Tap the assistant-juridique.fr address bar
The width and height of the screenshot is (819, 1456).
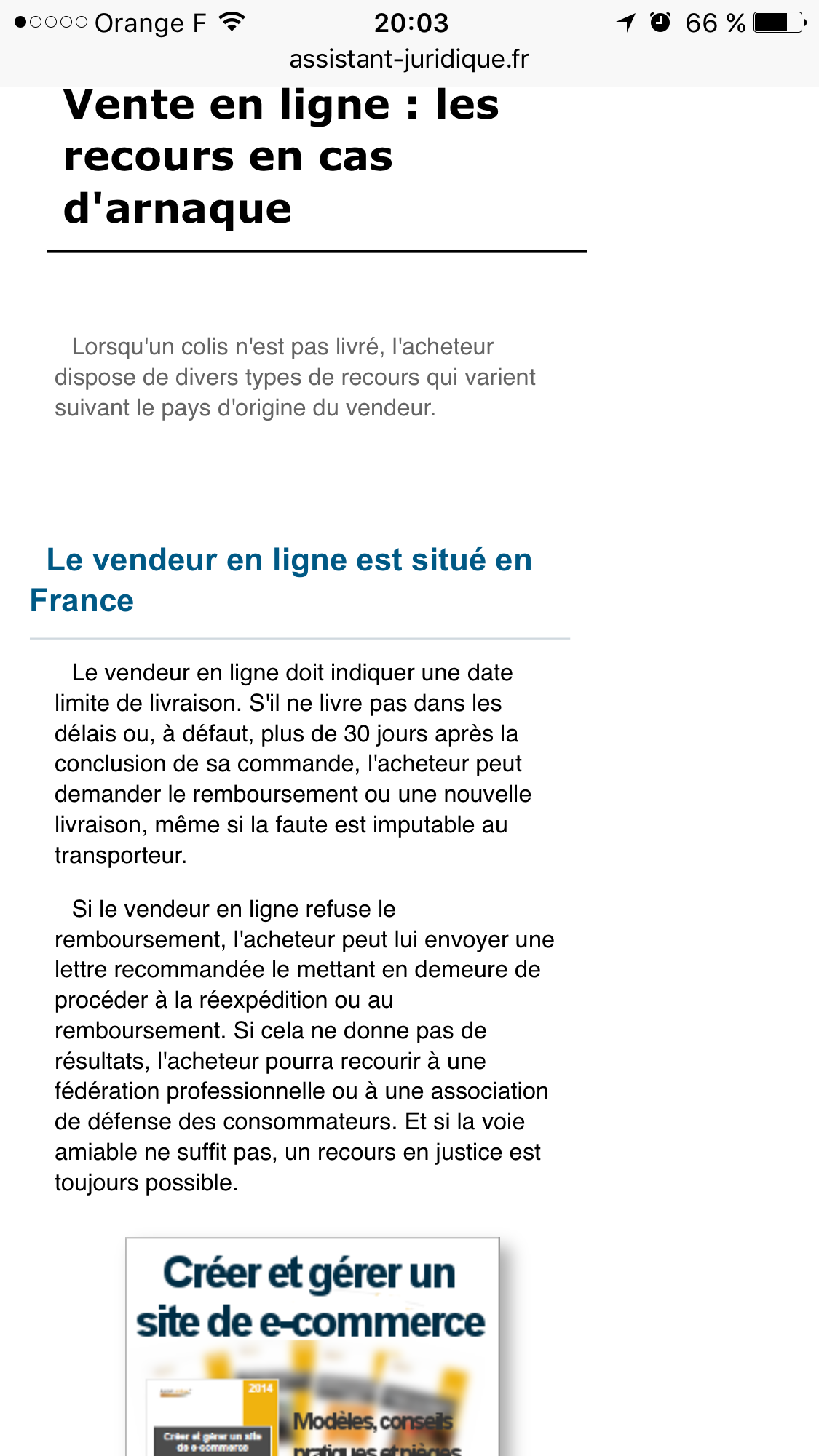(x=409, y=60)
